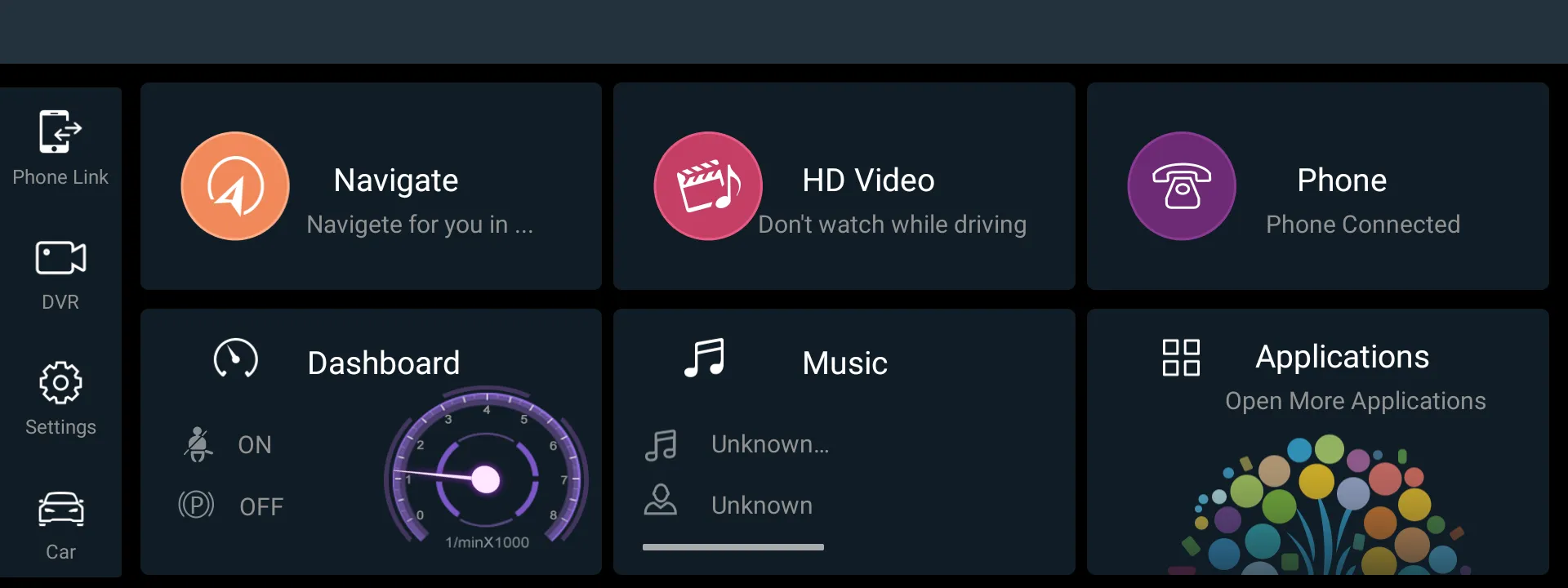Open the Phone card
Viewport: 1568px width, 588px height.
click(x=1317, y=186)
